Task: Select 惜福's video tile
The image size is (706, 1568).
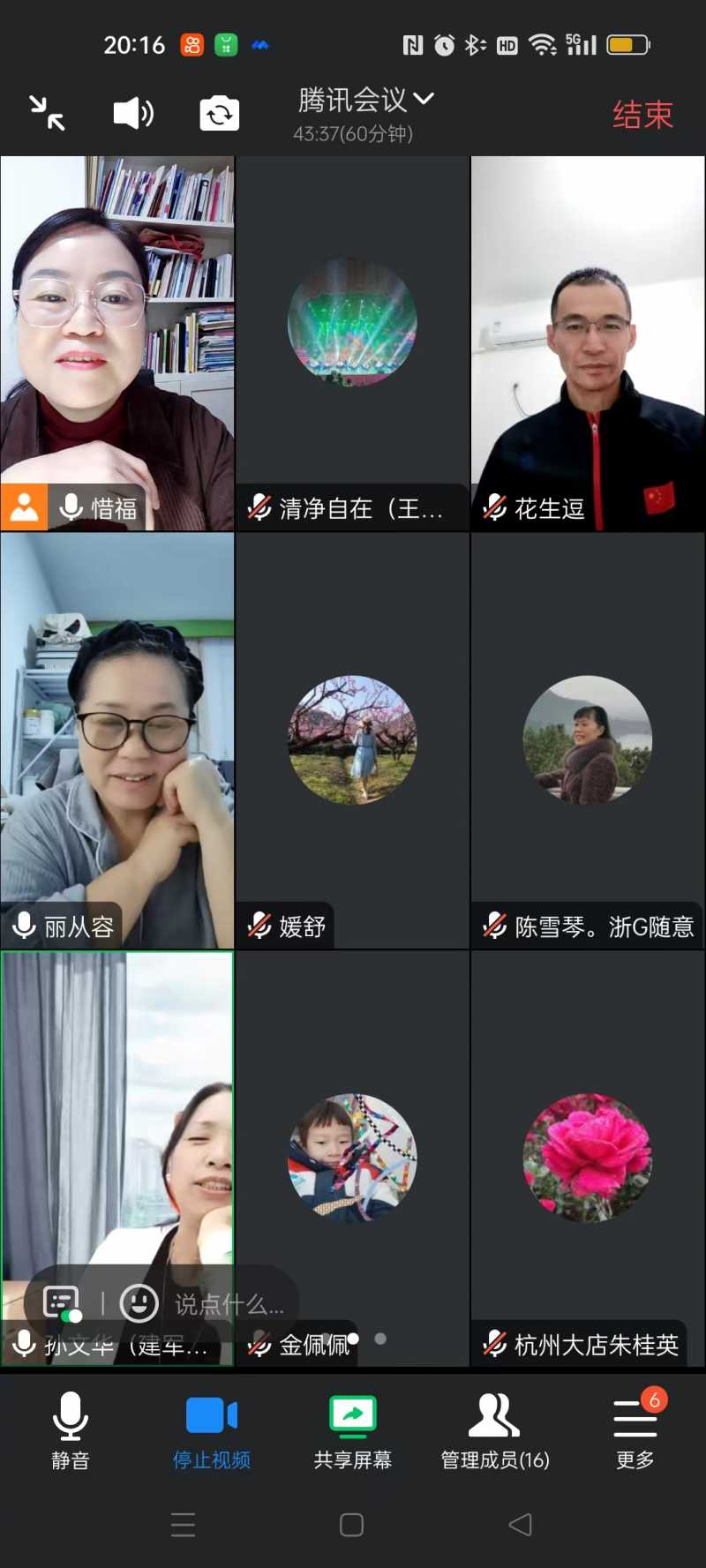Action: [117, 335]
